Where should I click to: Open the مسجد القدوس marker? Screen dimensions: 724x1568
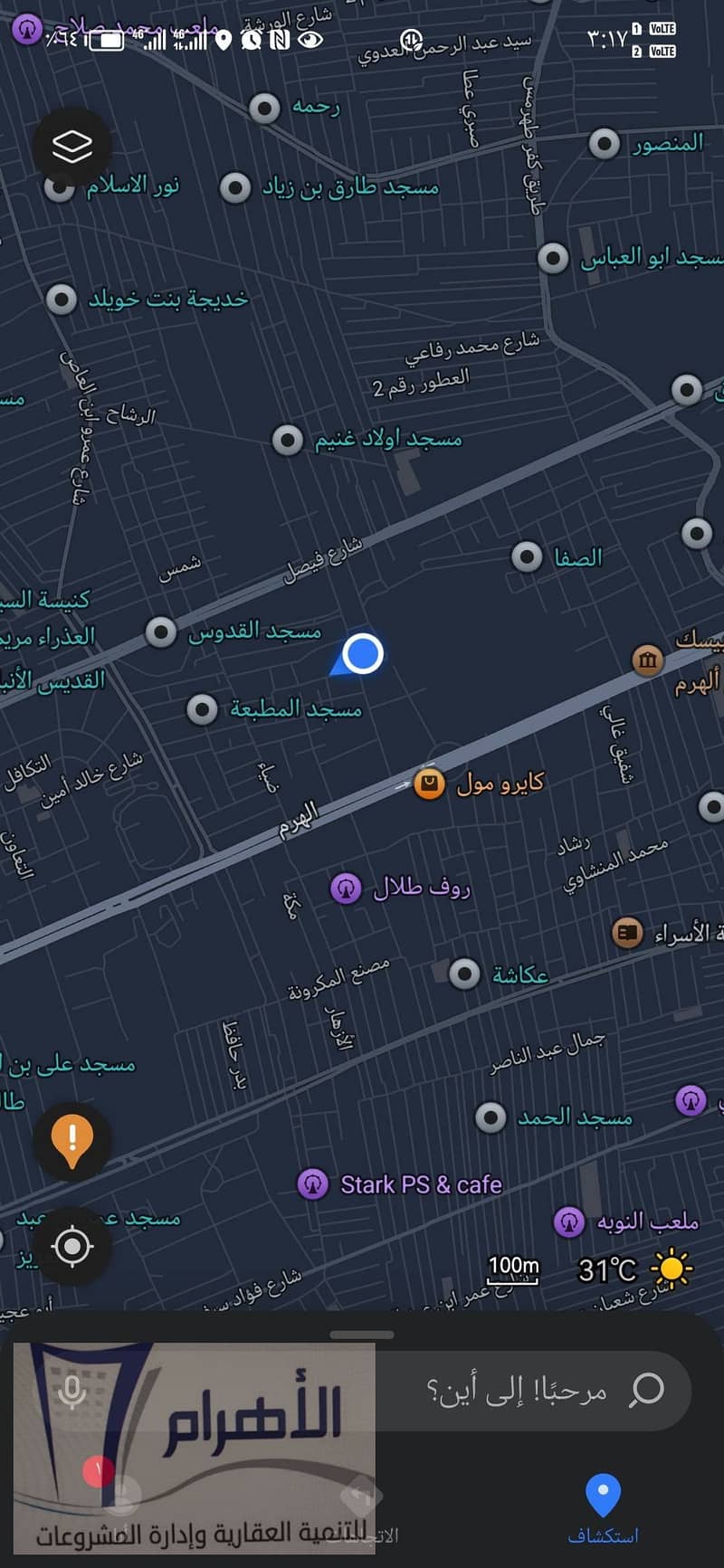click(x=161, y=631)
